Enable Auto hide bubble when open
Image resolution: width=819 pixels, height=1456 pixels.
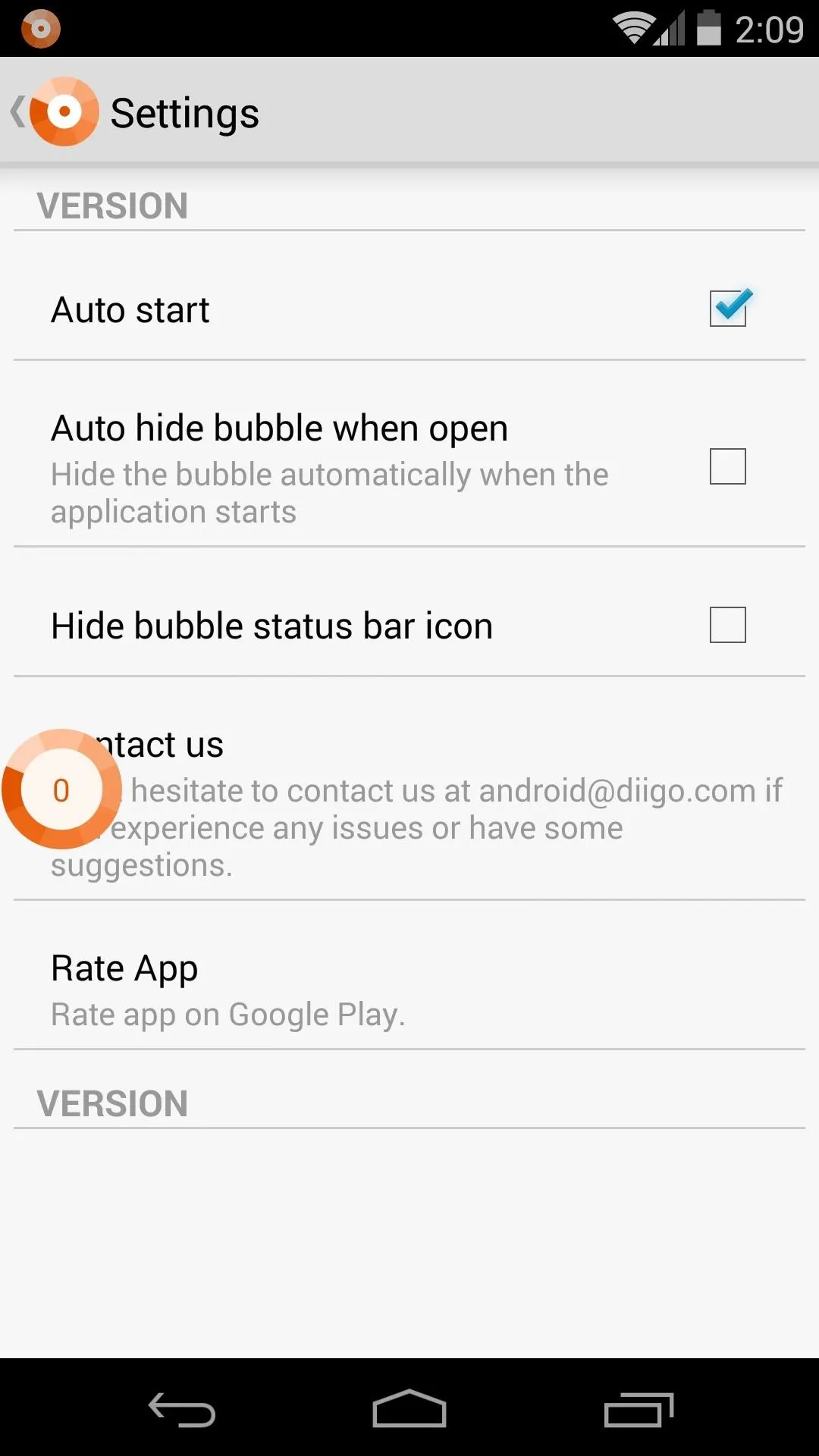pyautogui.click(x=728, y=466)
